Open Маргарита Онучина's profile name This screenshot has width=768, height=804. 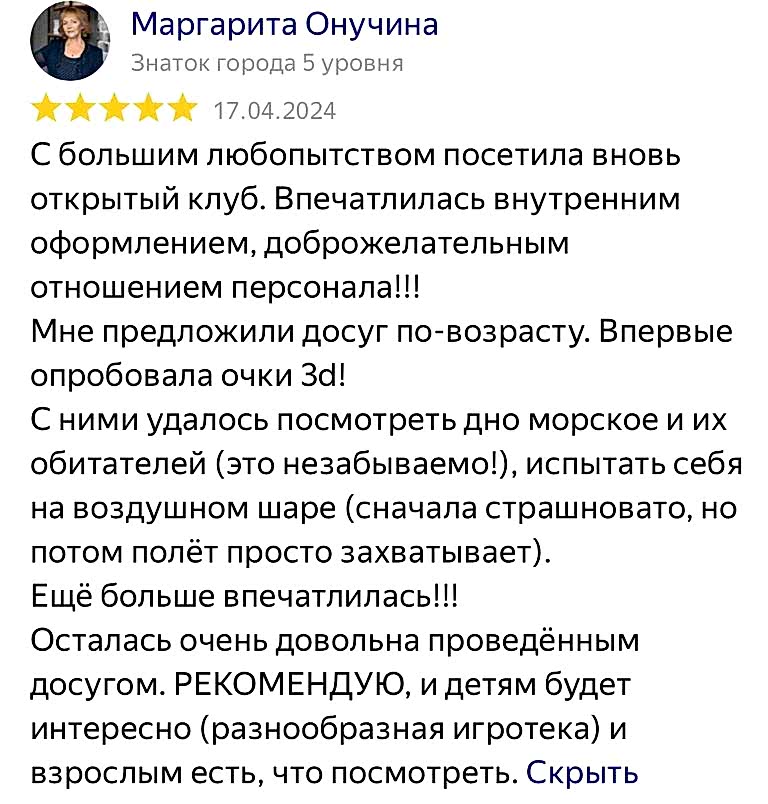tap(285, 23)
